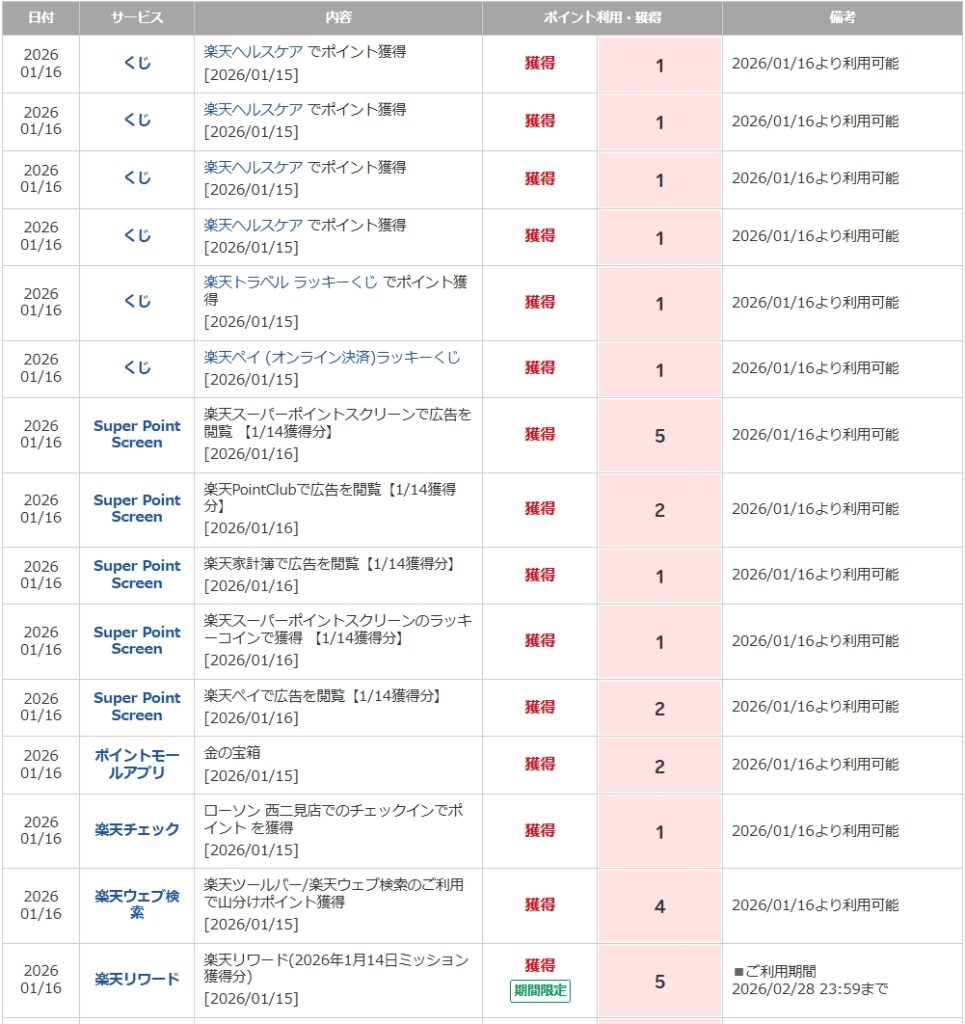Open Super Point Screen link in ラッキーコイン row
The image size is (965, 1024).
[137, 640]
